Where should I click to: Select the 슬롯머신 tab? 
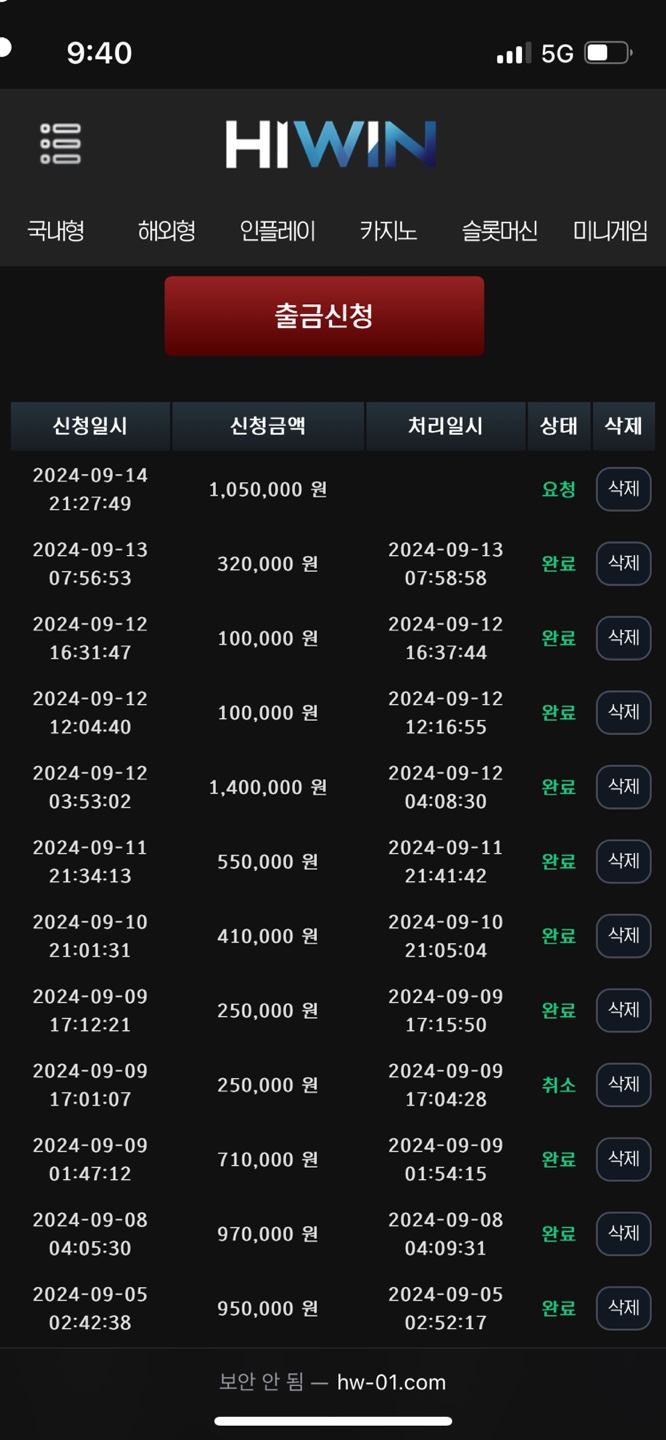point(500,231)
